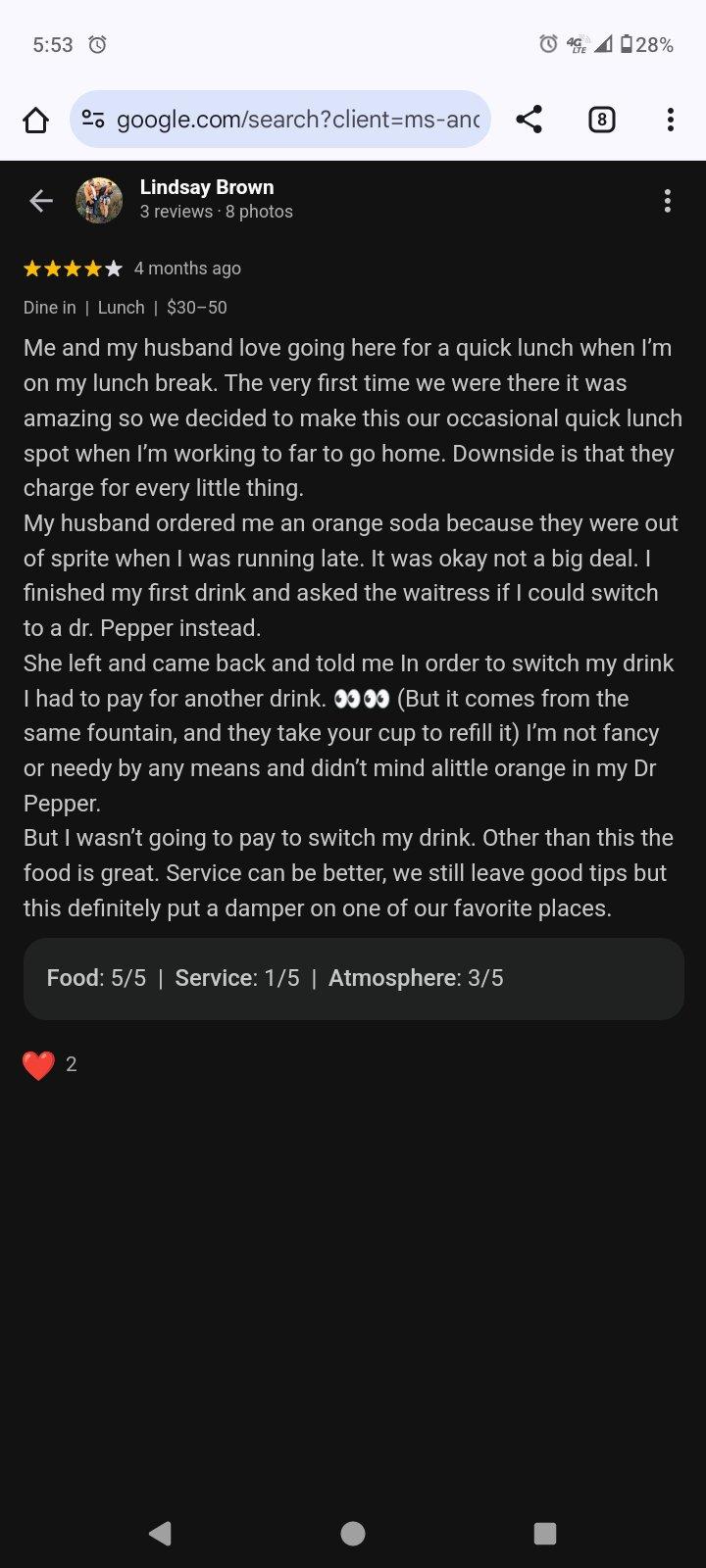The width and height of the screenshot is (706, 1568).
Task: Like the review with the heart icon
Action: pos(38,1065)
